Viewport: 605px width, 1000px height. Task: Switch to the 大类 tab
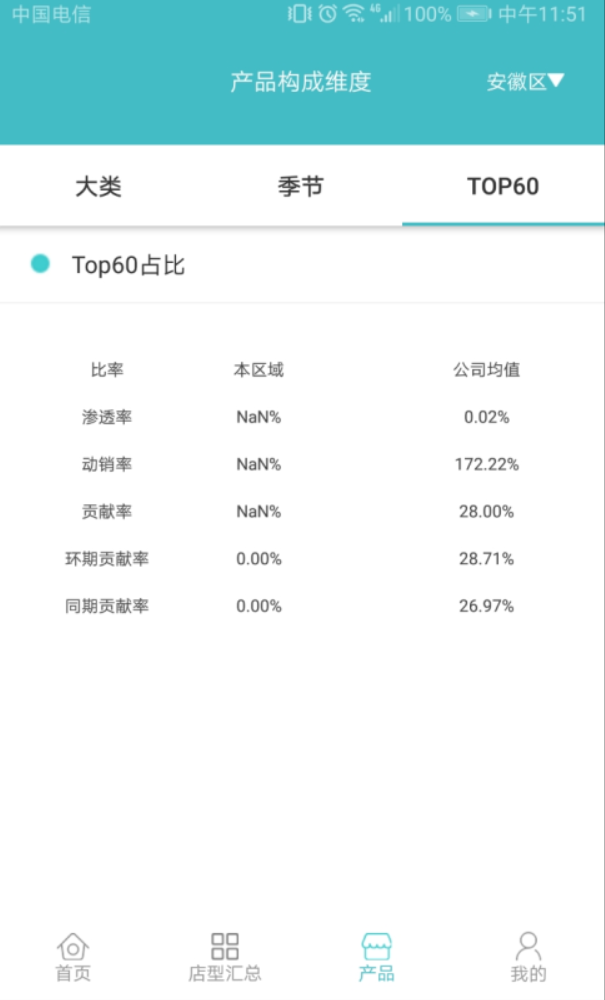99,186
